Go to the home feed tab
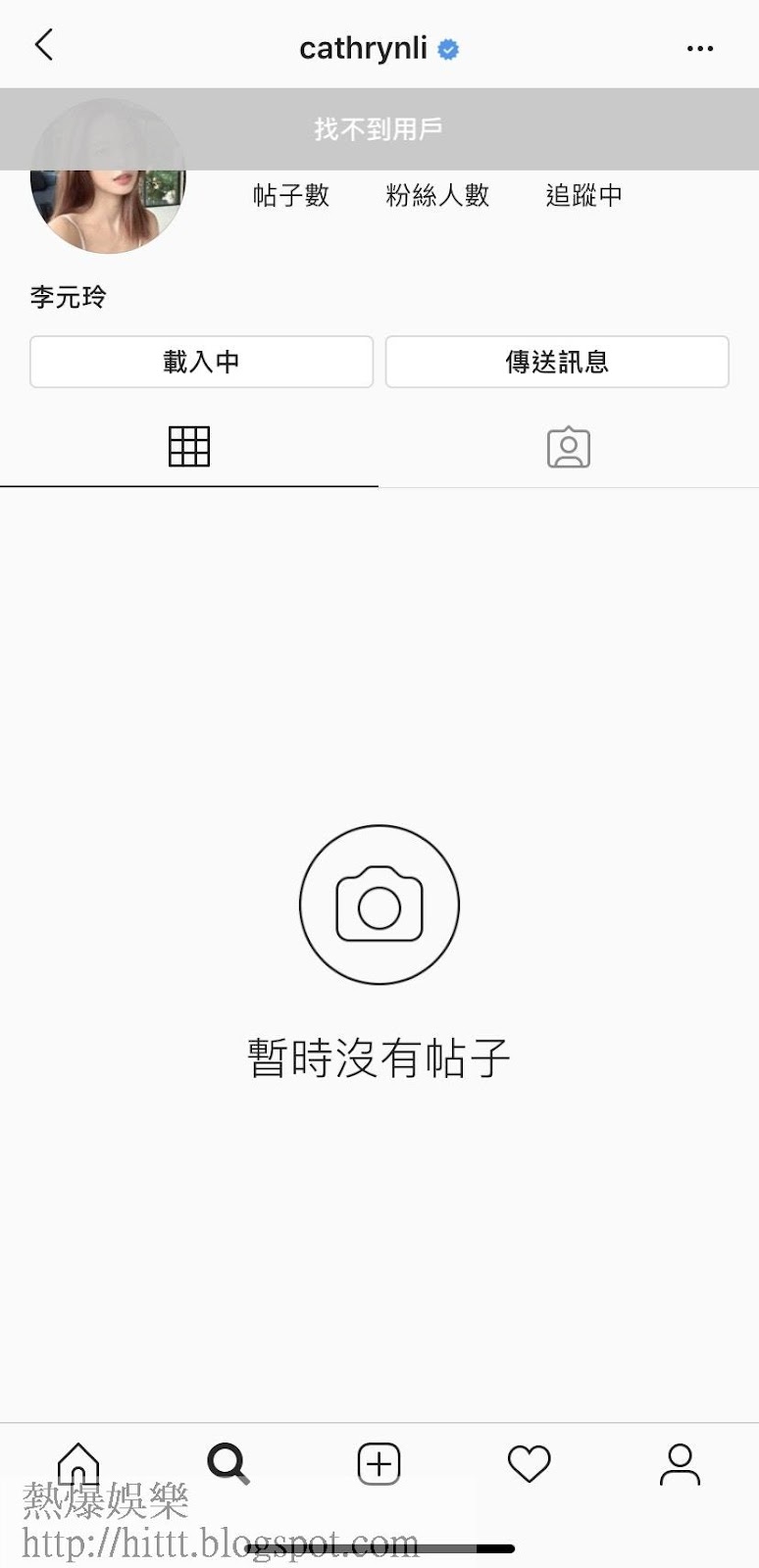Viewport: 759px width, 1568px height. [78, 1464]
